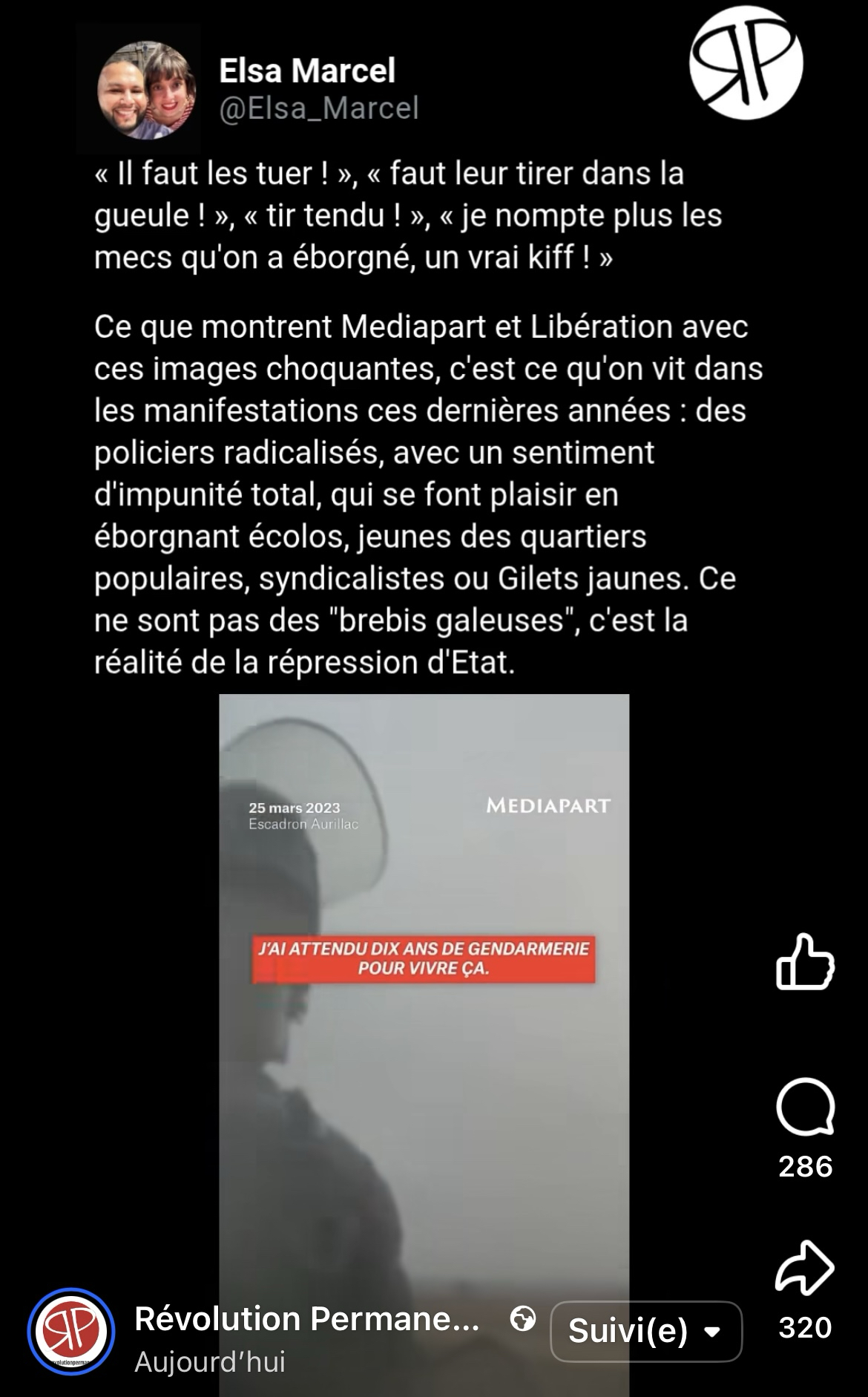Open Révolution Permanente's profile picture
This screenshot has height=1397, width=868.
click(x=71, y=1332)
